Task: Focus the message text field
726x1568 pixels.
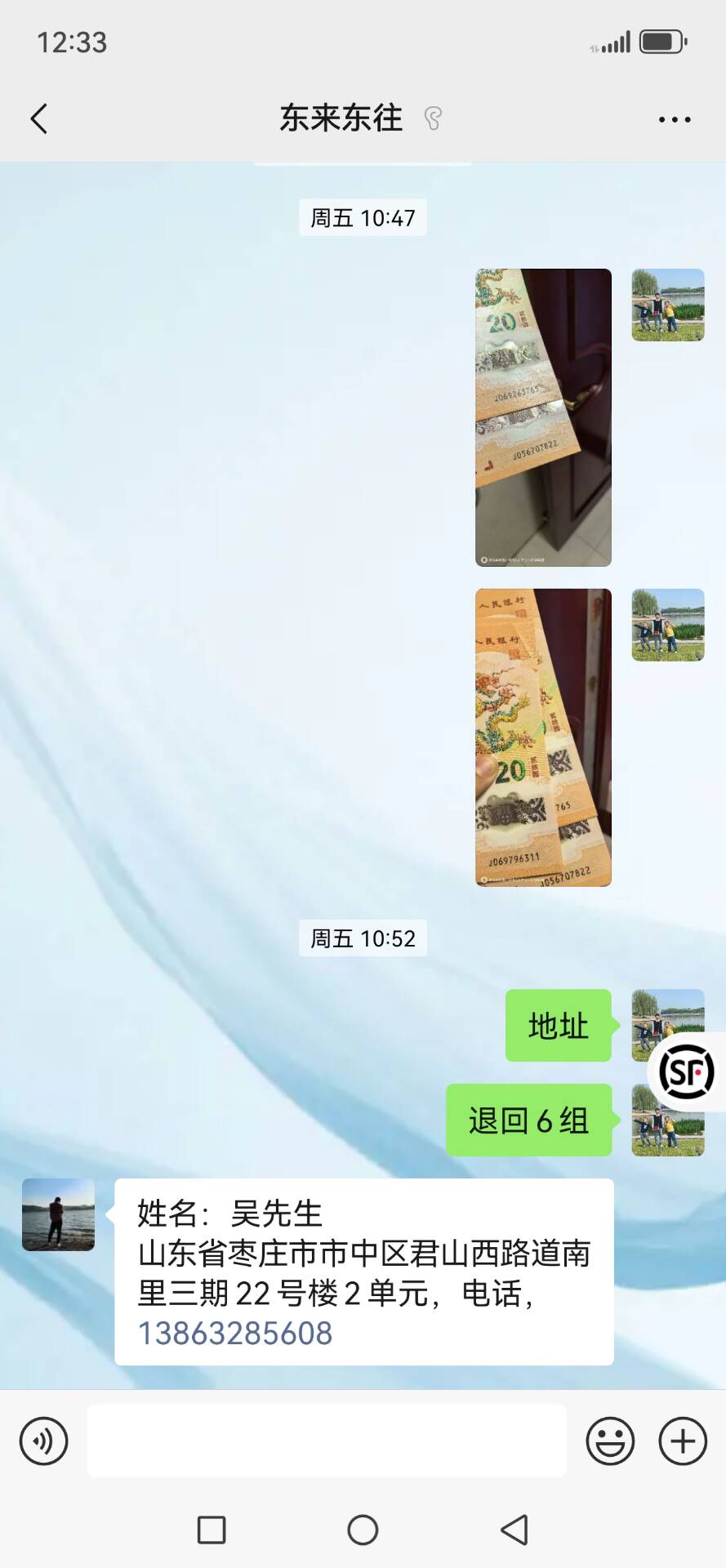Action: [327, 1441]
